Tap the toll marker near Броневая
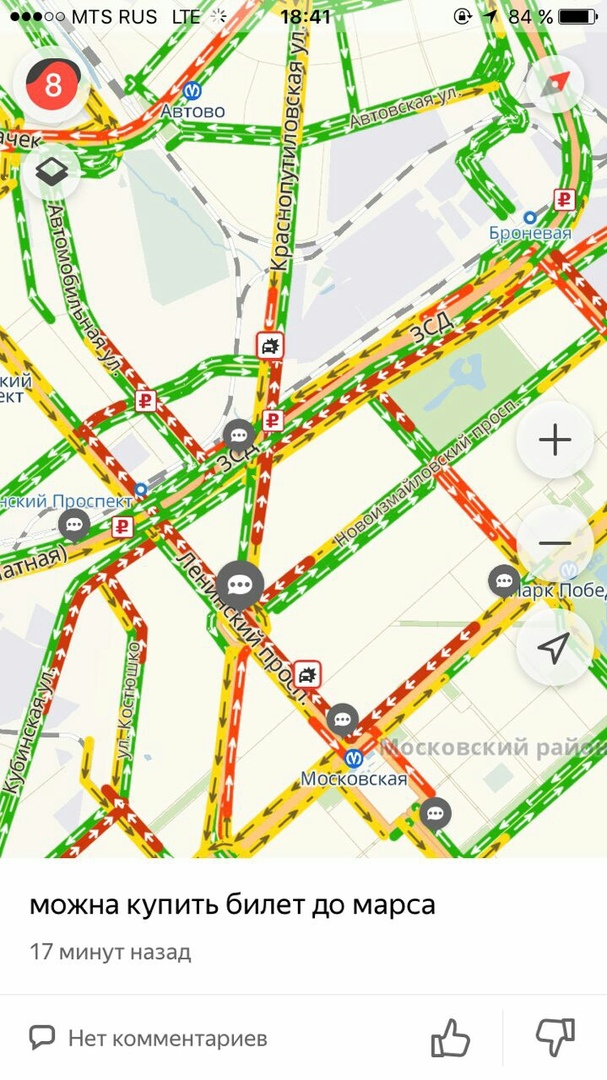The height and width of the screenshot is (1080, 607). [564, 199]
